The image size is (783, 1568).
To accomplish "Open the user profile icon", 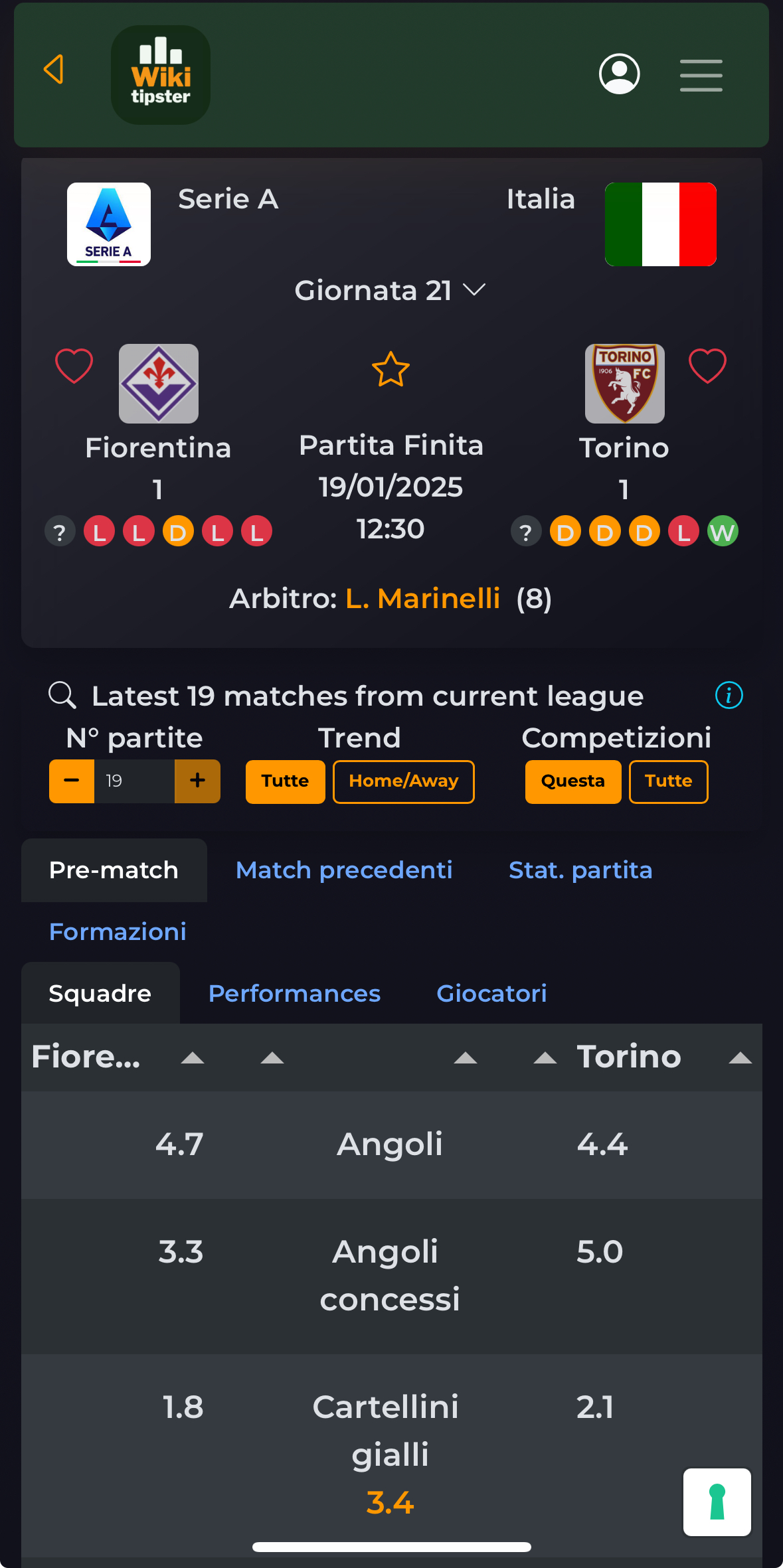I will [619, 74].
